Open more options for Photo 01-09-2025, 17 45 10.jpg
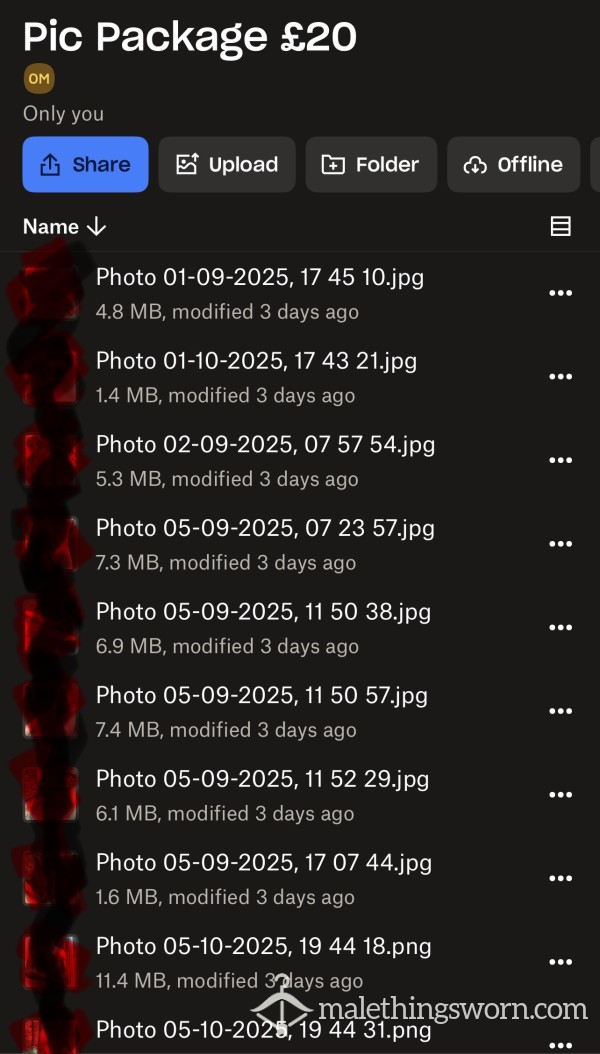This screenshot has width=600, height=1054. coord(560,293)
